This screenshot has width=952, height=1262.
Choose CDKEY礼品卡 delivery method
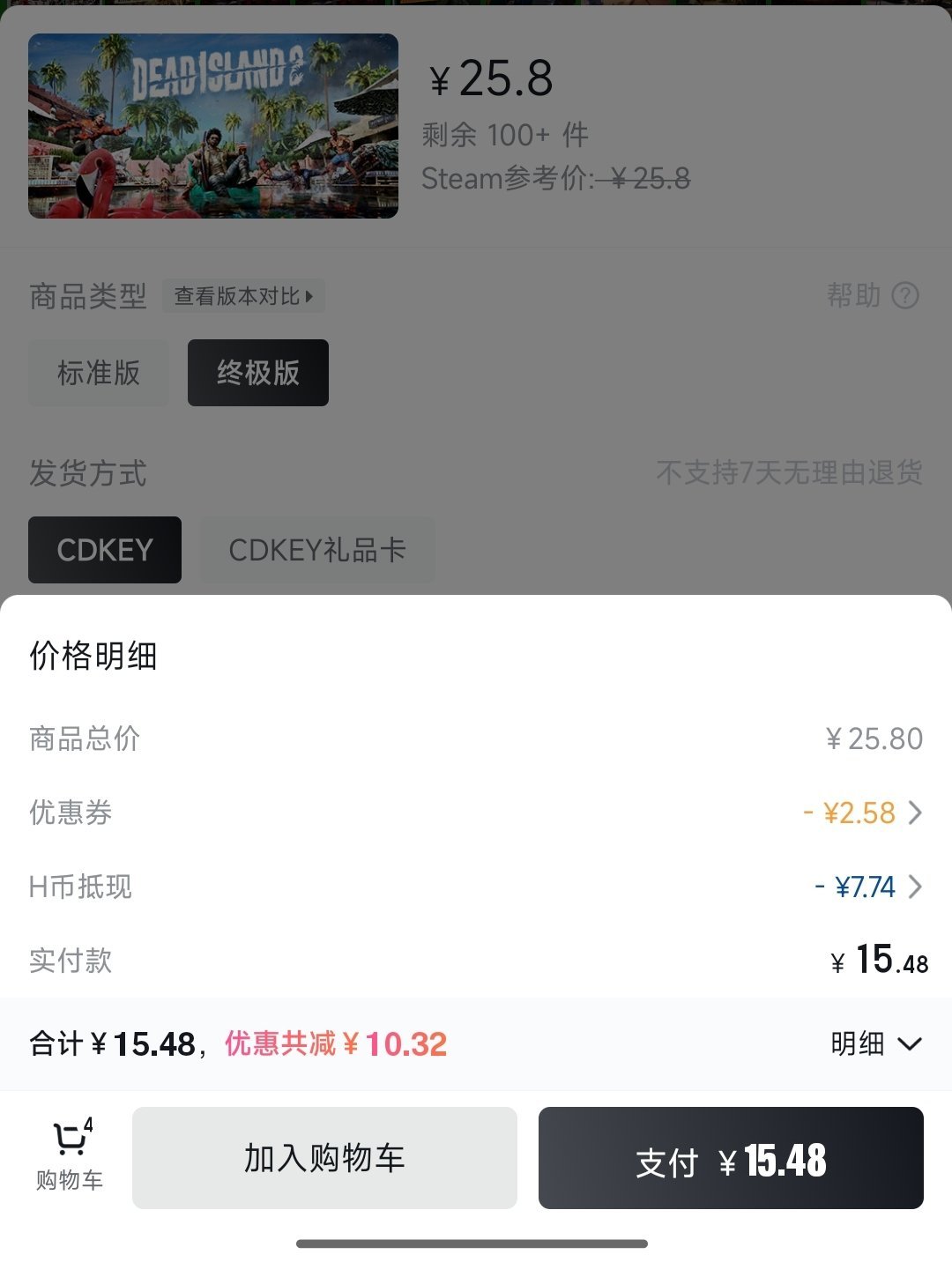coord(317,550)
